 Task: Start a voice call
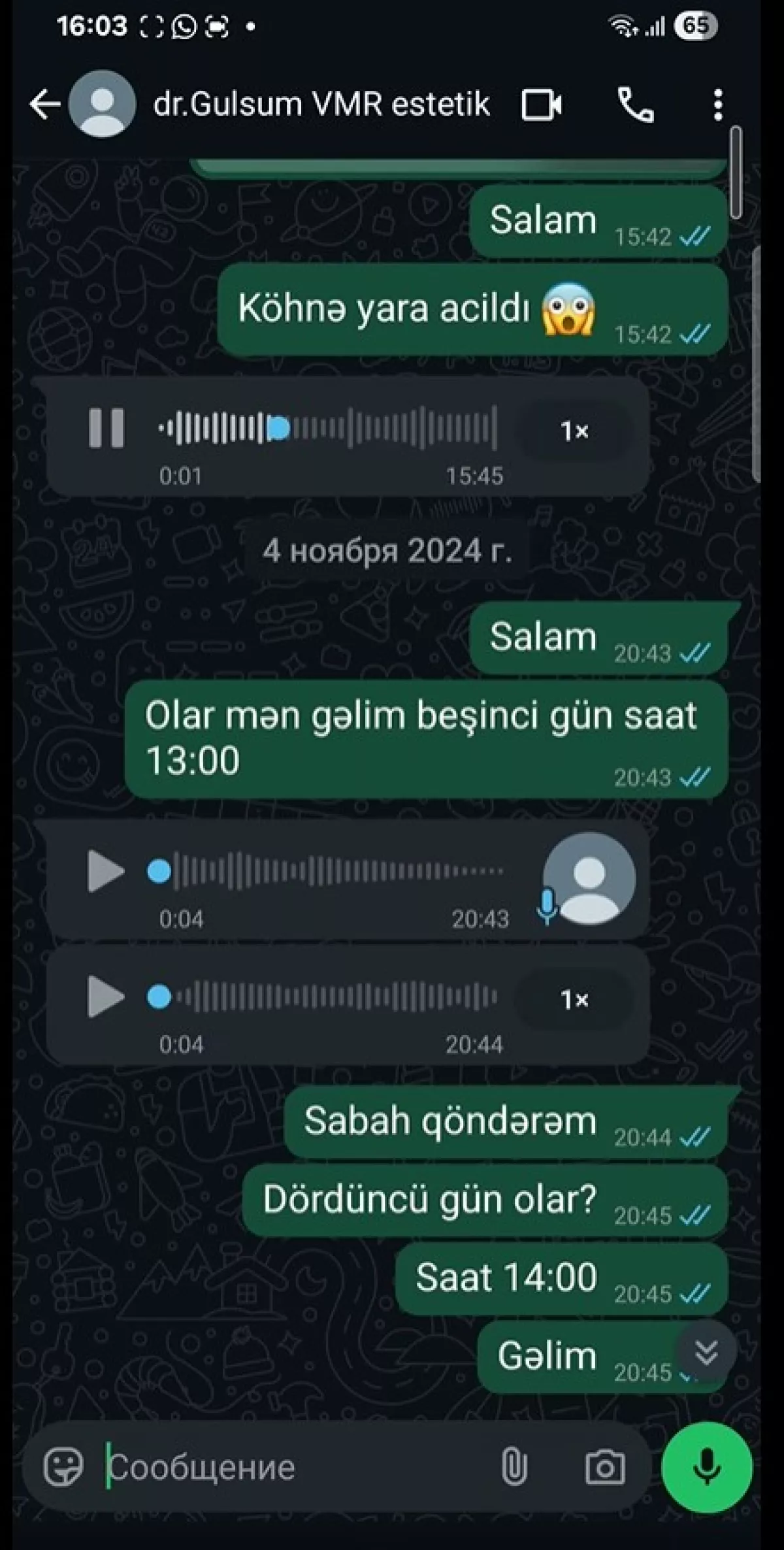pos(635,105)
